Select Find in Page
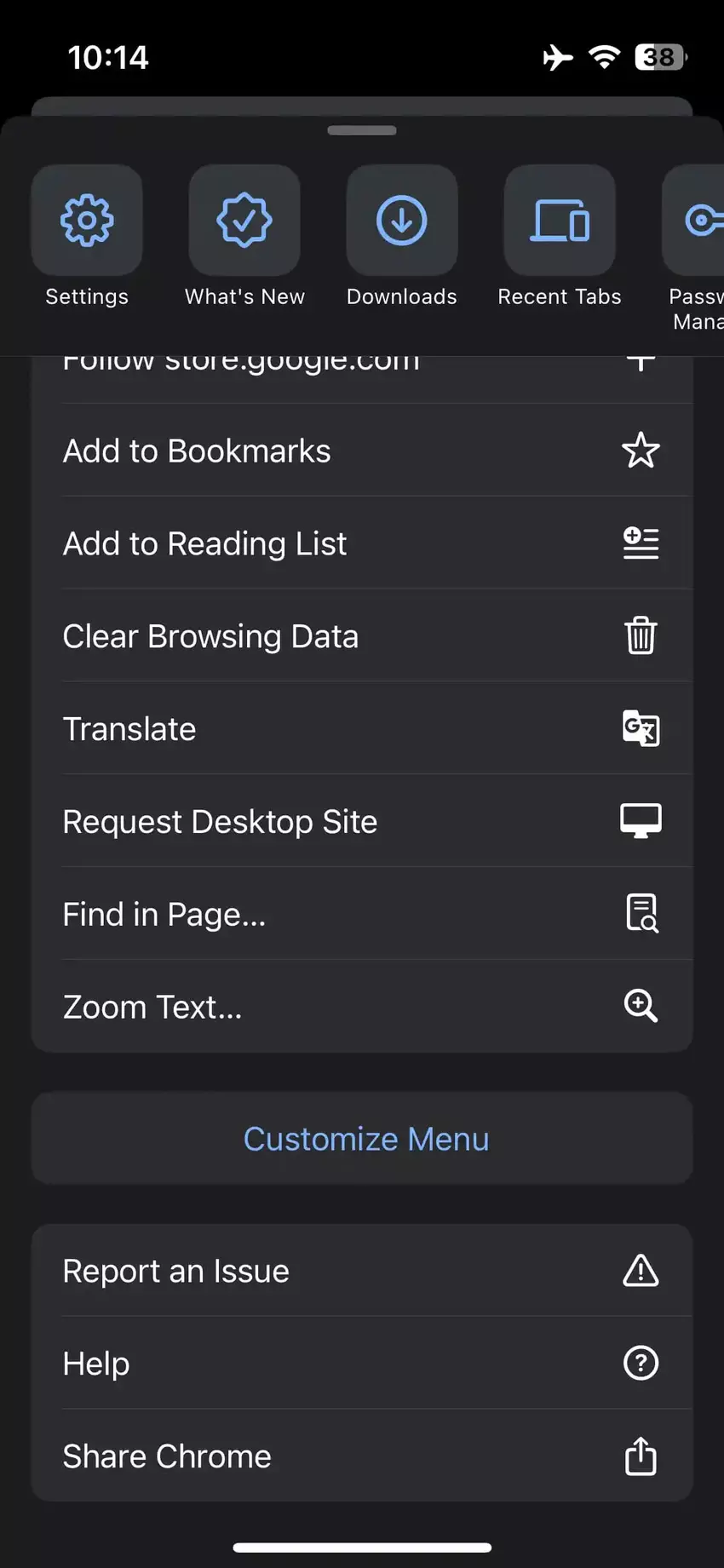Viewport: 724px width, 1568px height. pyautogui.click(x=362, y=915)
